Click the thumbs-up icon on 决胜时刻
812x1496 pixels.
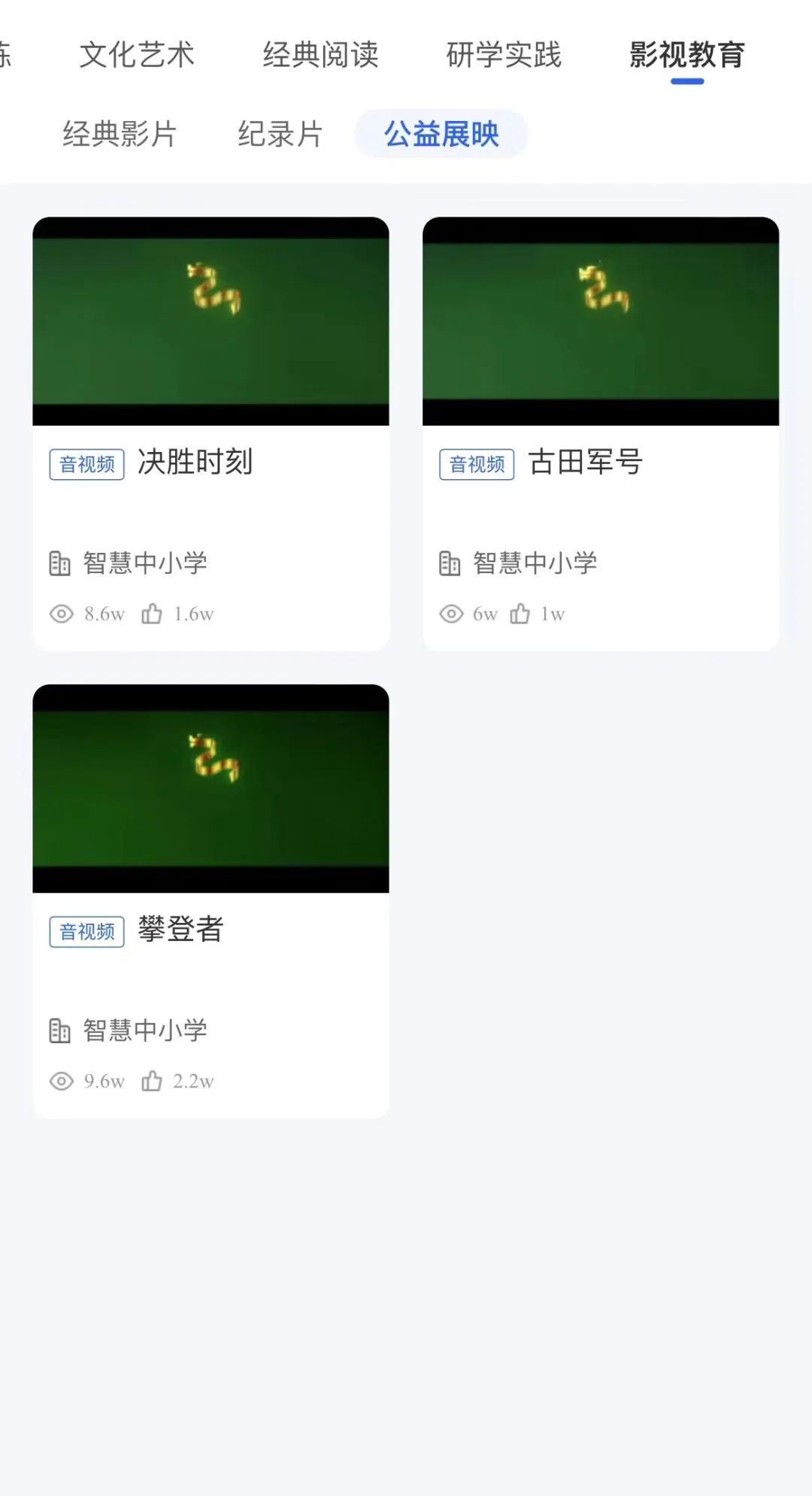(153, 613)
